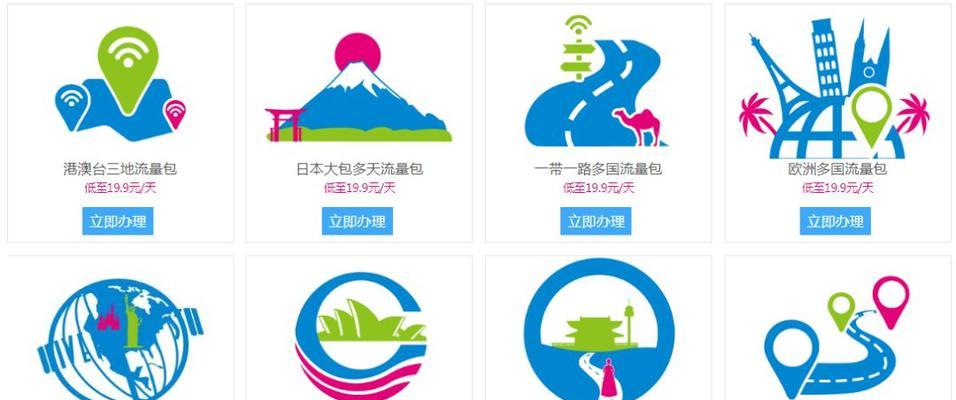Tap 立即办理 under 欧洲多国流量包

[835, 221]
